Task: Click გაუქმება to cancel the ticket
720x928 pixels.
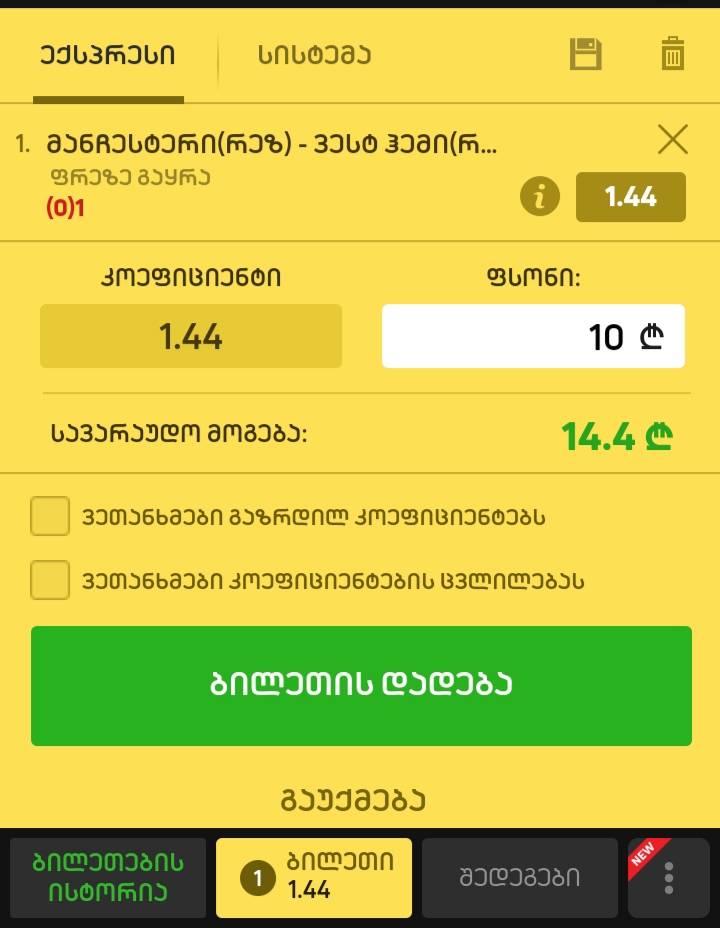Action: [359, 800]
